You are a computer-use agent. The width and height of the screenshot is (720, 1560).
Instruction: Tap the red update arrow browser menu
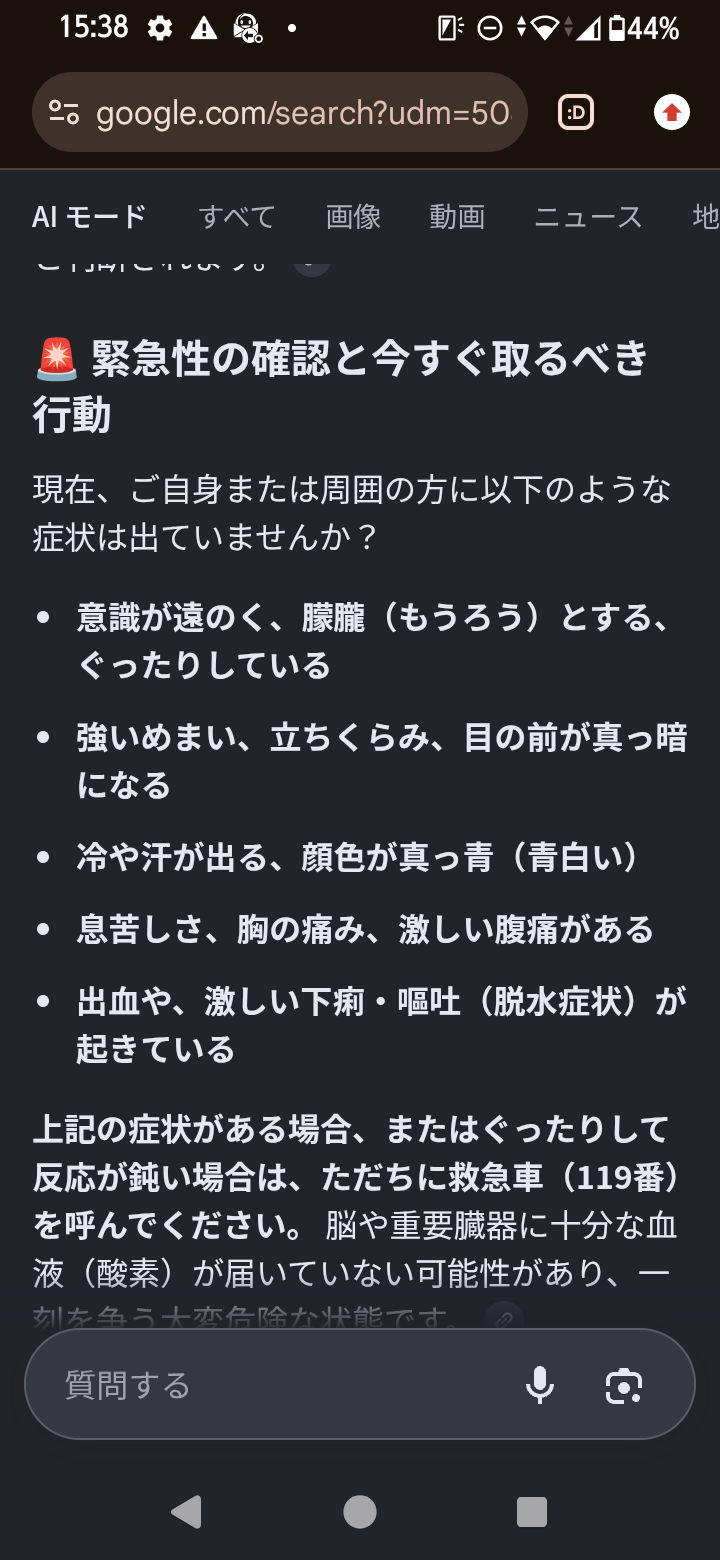(x=672, y=113)
